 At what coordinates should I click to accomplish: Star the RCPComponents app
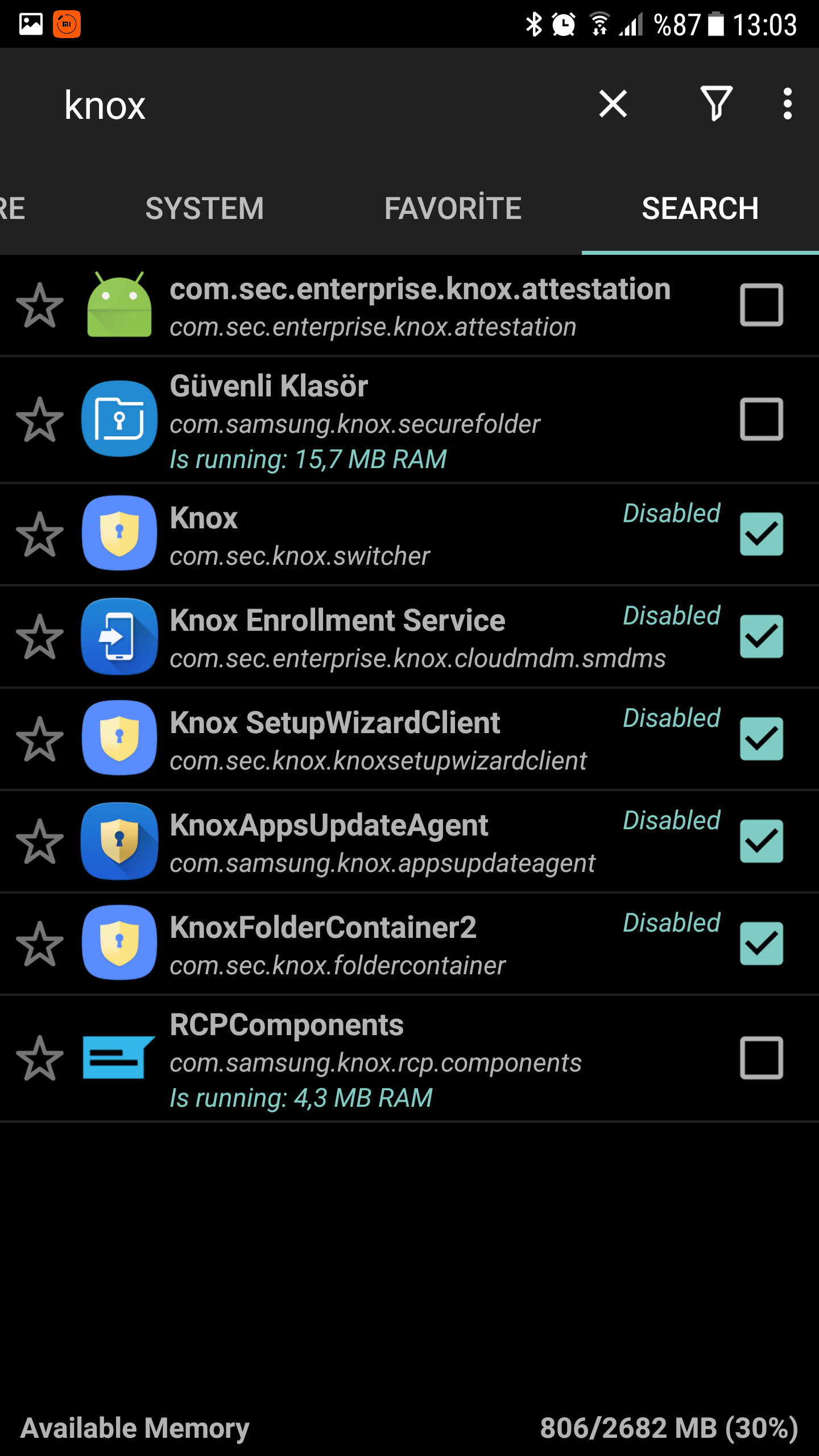(x=40, y=1058)
